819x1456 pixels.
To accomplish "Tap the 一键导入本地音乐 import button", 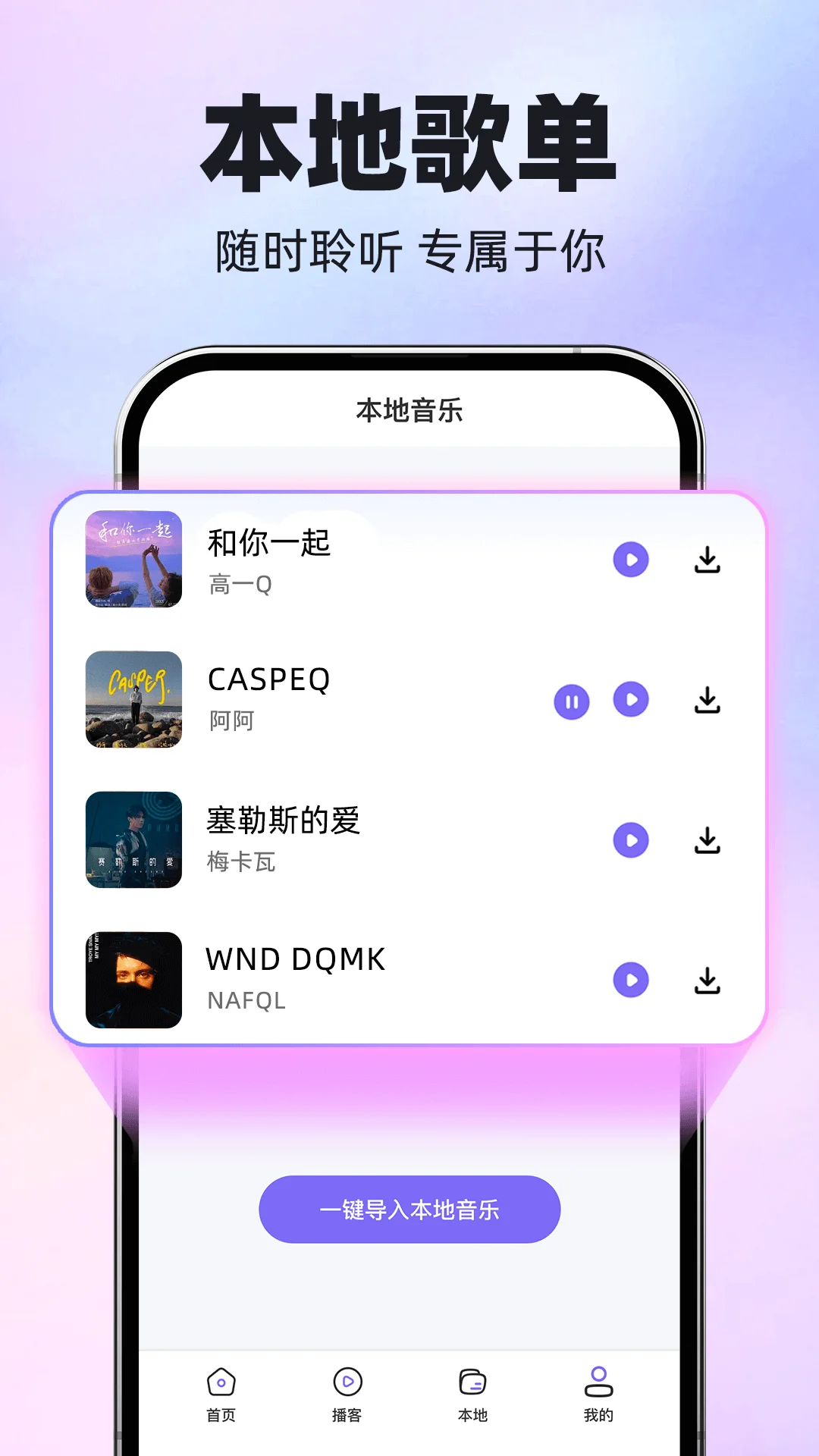I will (409, 1209).
